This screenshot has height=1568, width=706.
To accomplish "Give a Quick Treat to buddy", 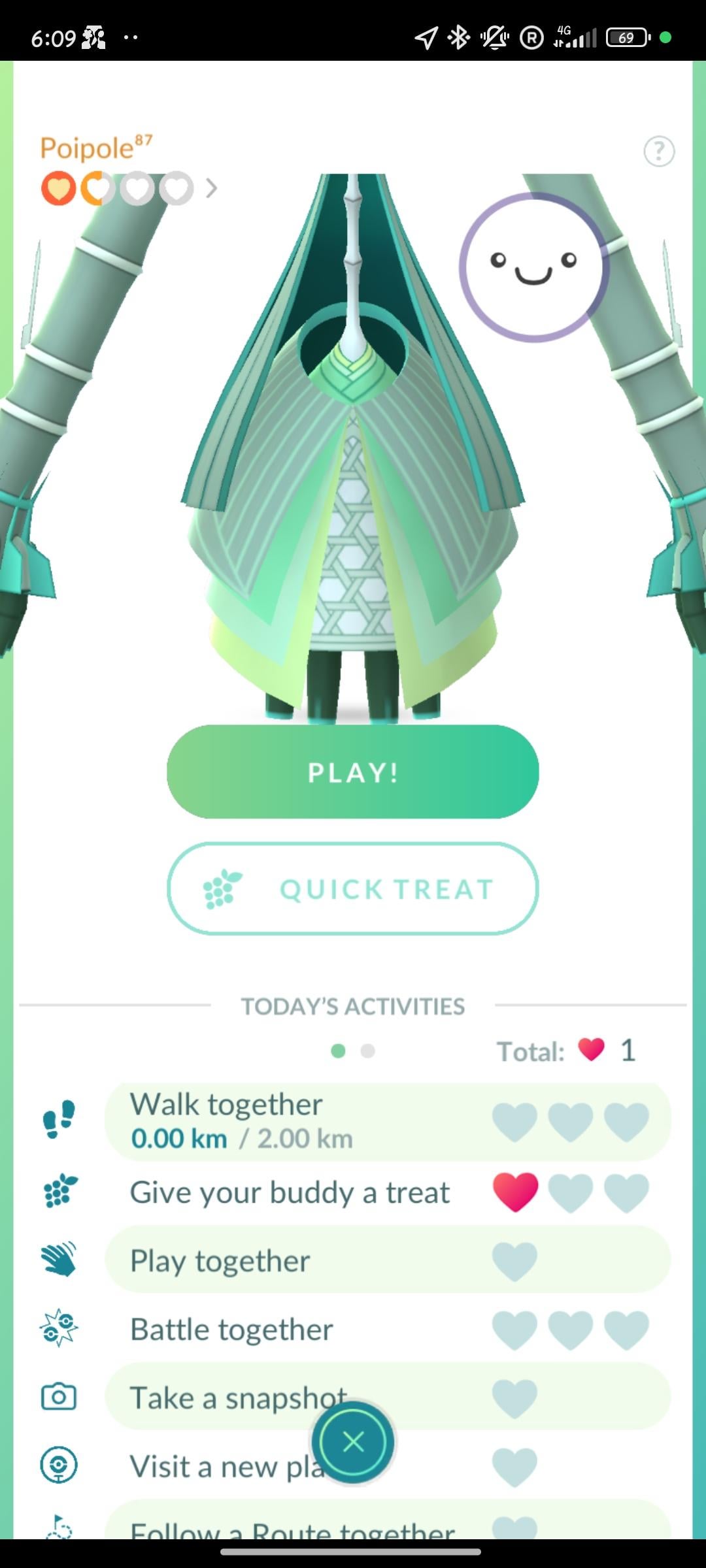I will (x=353, y=889).
